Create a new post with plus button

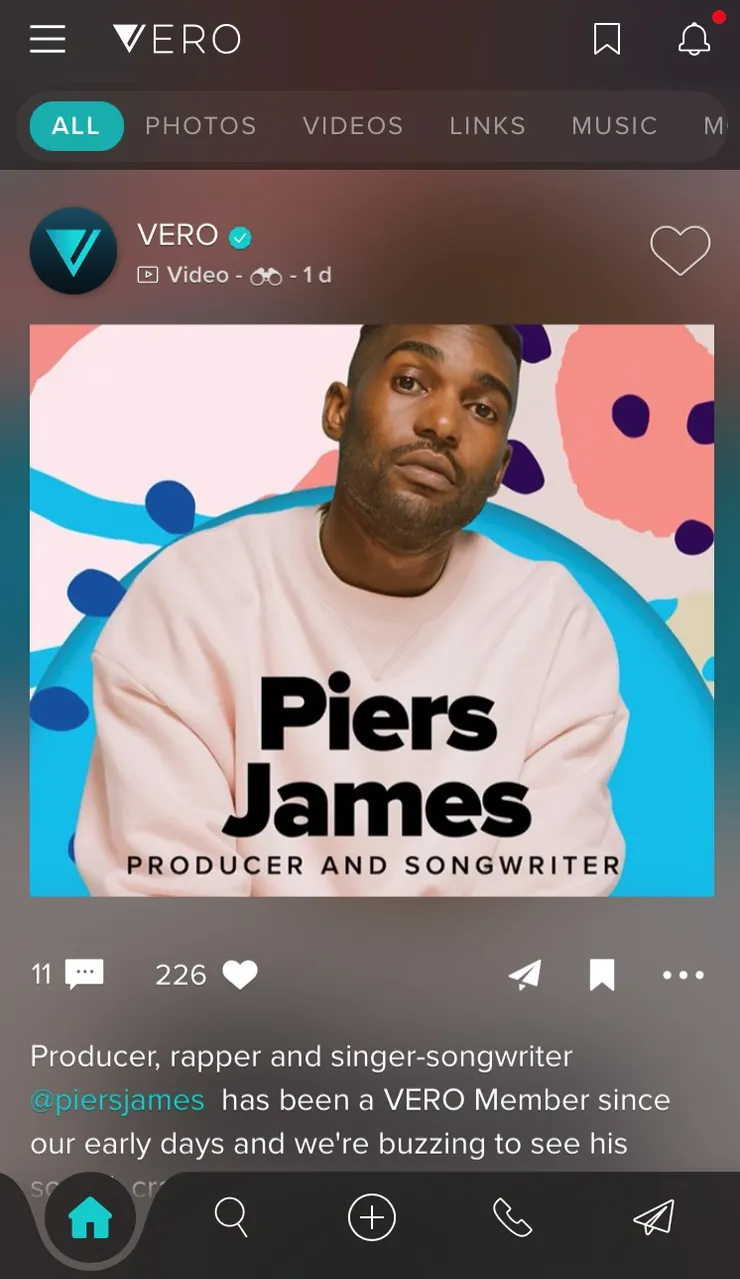tap(372, 1218)
